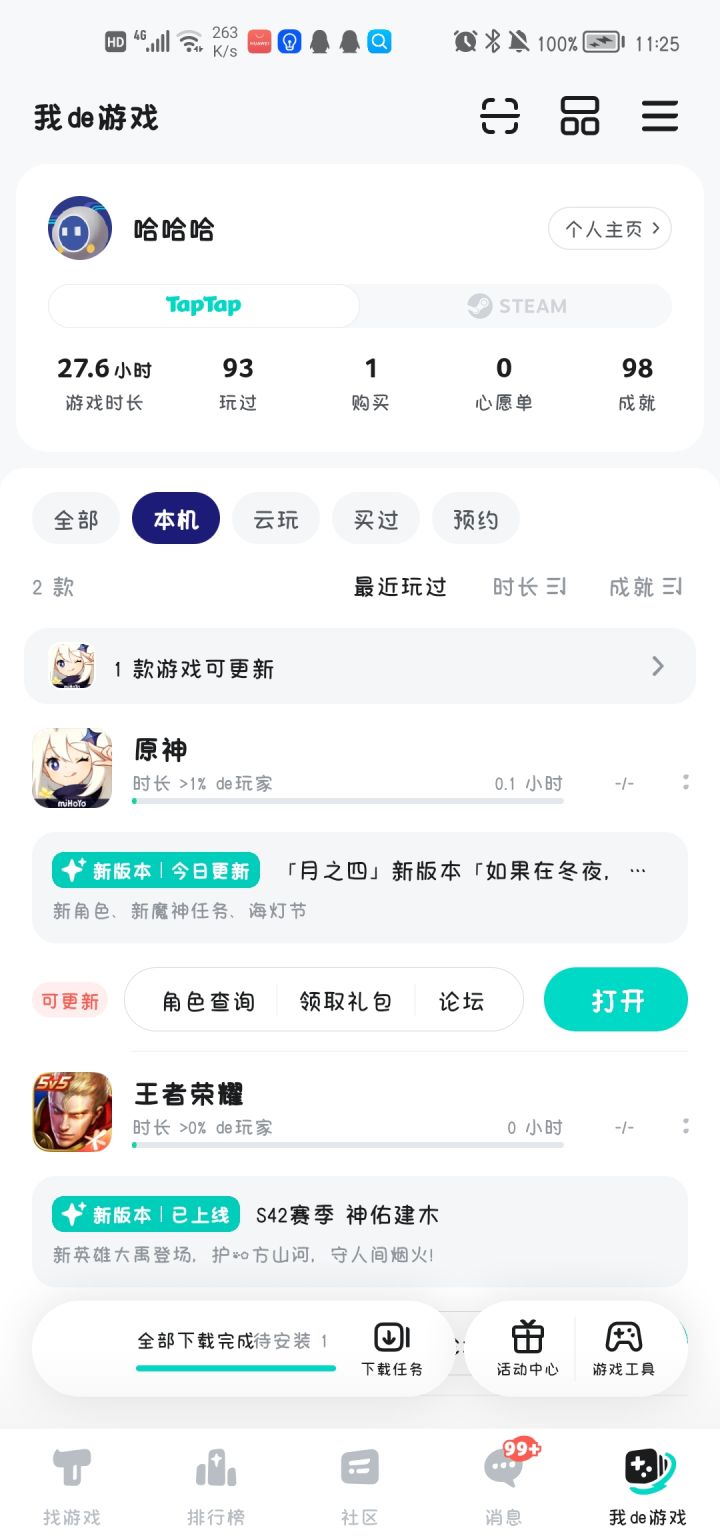Tap the 王者荣耀 game icon
This screenshot has width=720, height=1540.
click(x=71, y=1111)
